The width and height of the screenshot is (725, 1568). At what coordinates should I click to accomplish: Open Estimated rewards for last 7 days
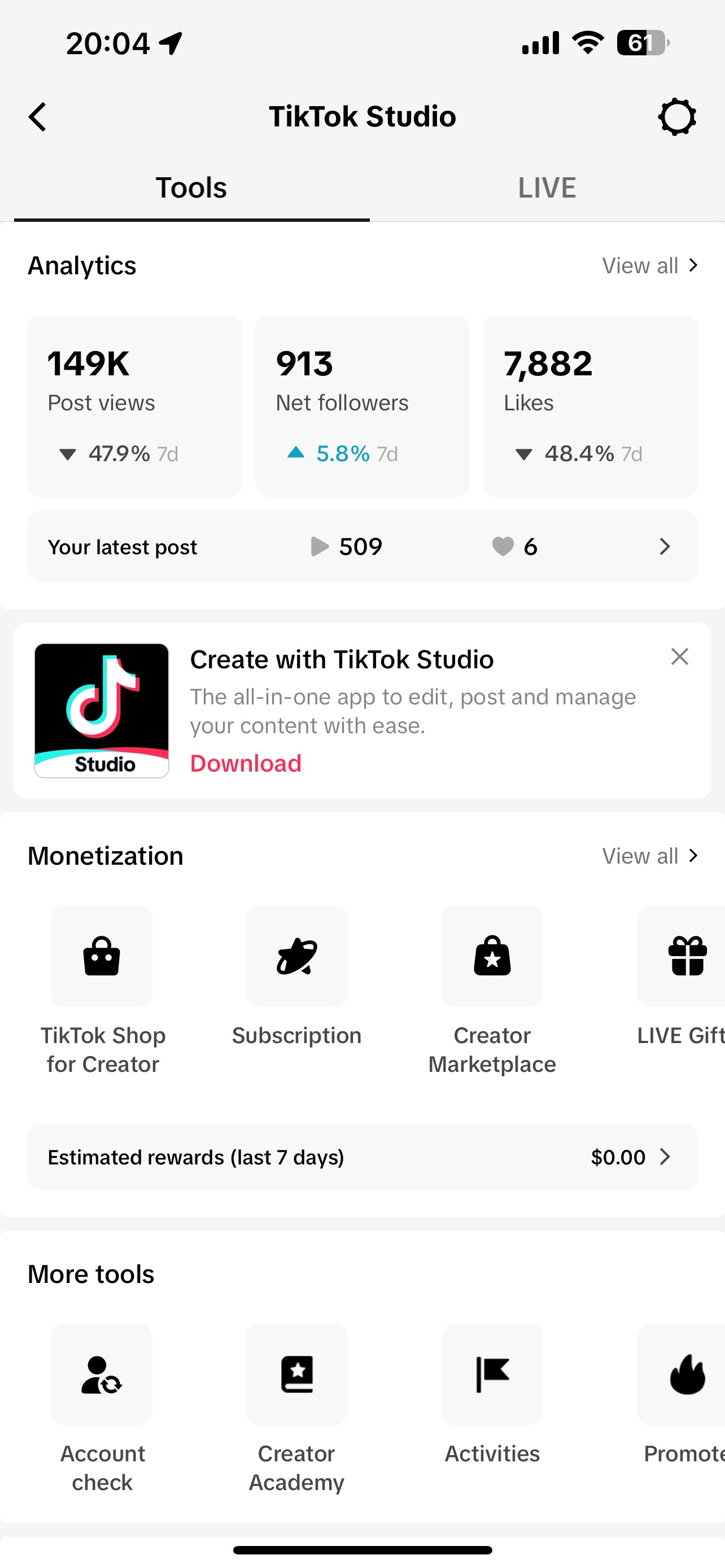(362, 1157)
